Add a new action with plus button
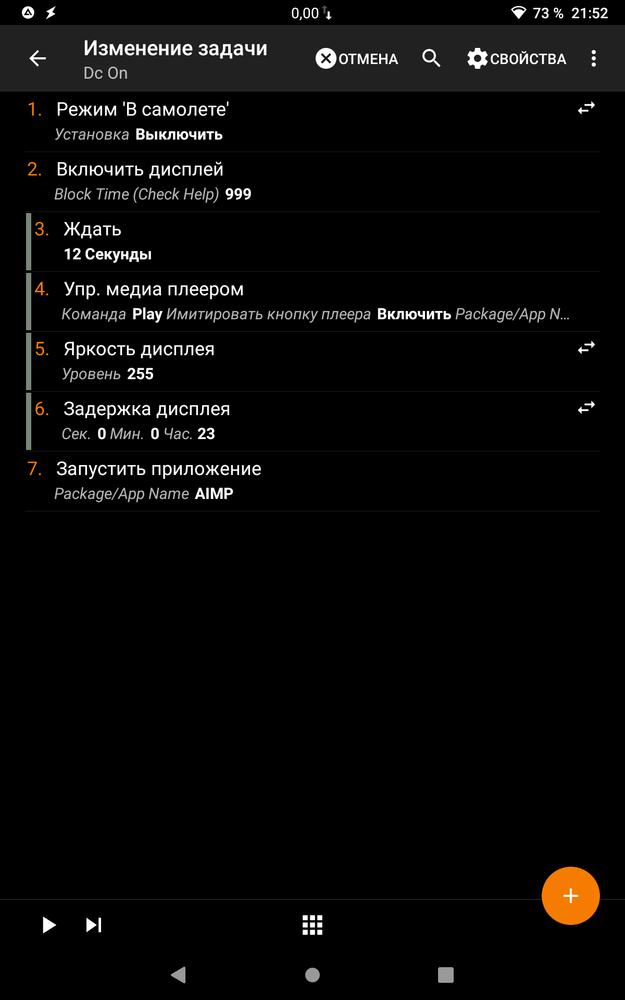The width and height of the screenshot is (625, 1000). [x=570, y=895]
